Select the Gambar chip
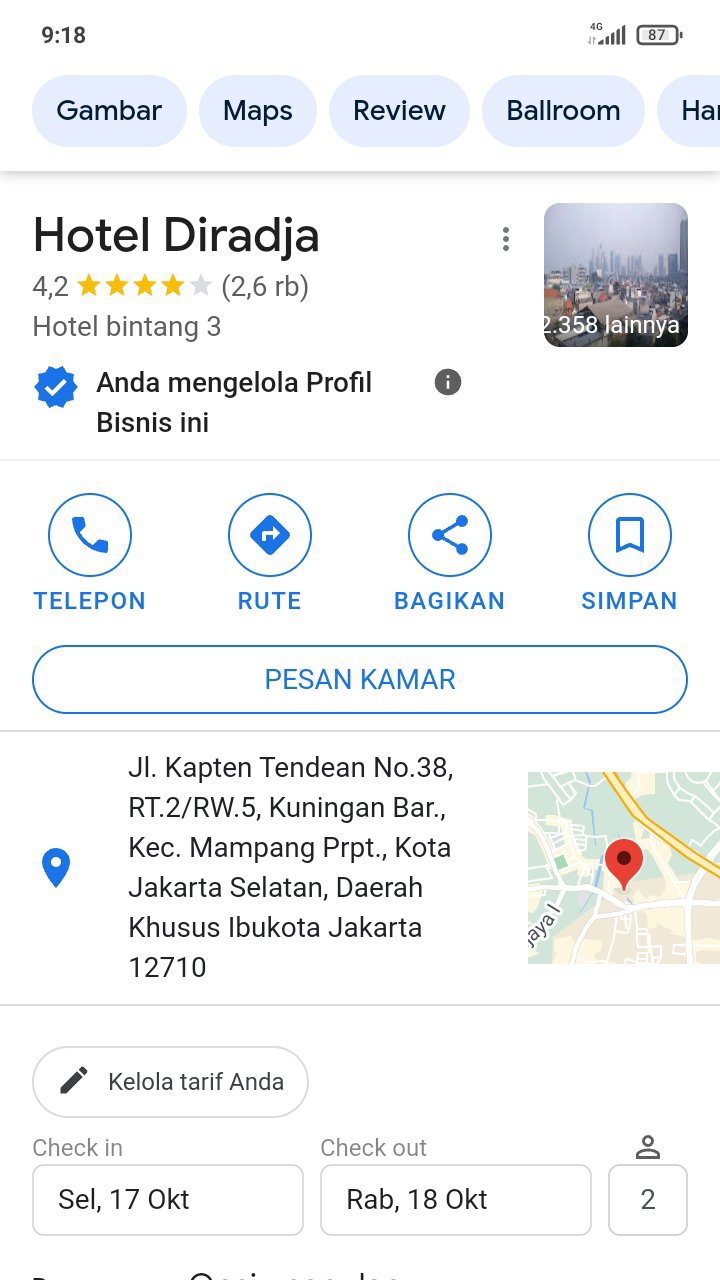Image resolution: width=720 pixels, height=1280 pixels. (x=109, y=111)
